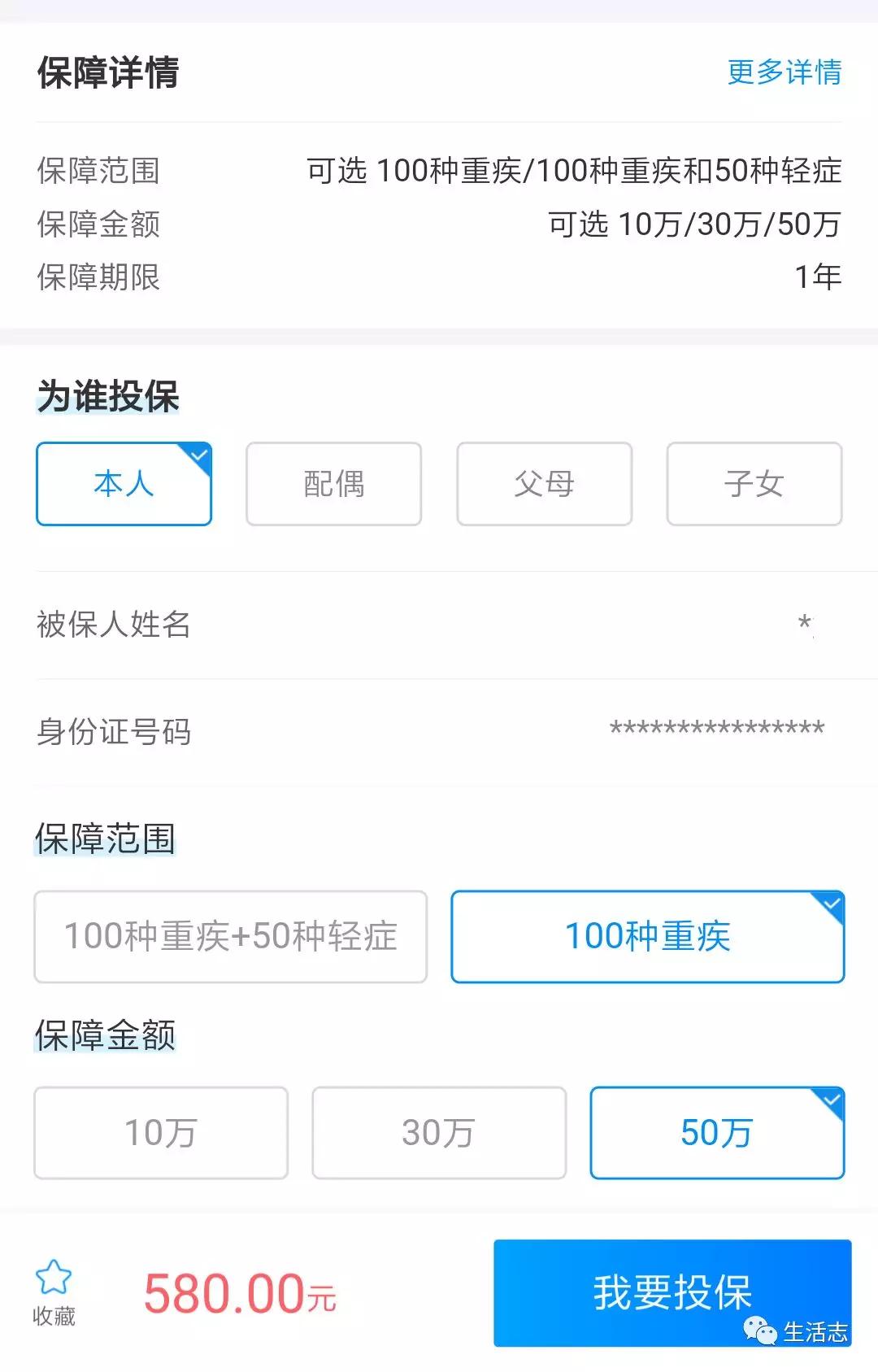Choose 10万 coverage amount

pyautogui.click(x=160, y=1131)
